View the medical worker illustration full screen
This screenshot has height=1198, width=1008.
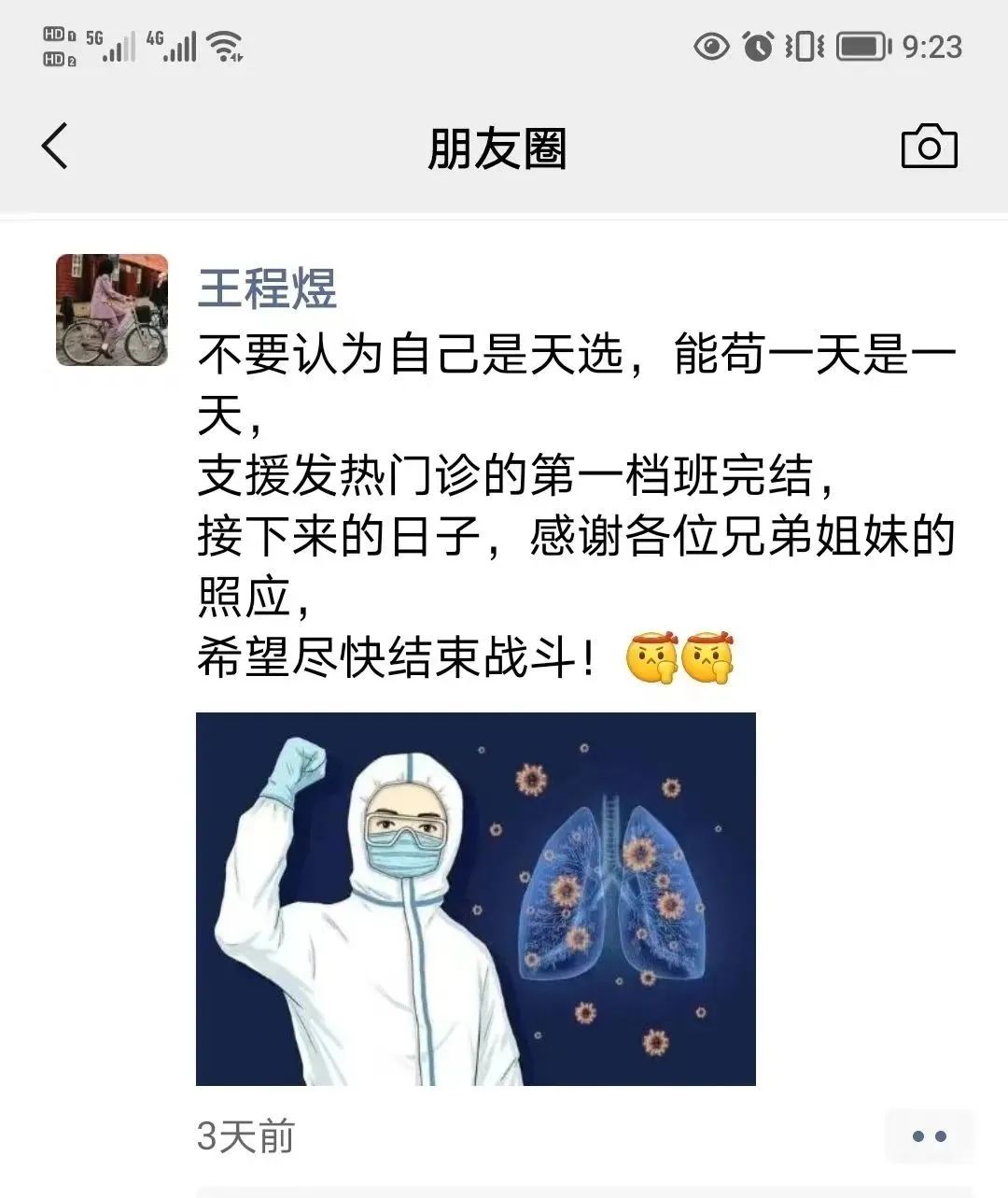[475, 898]
